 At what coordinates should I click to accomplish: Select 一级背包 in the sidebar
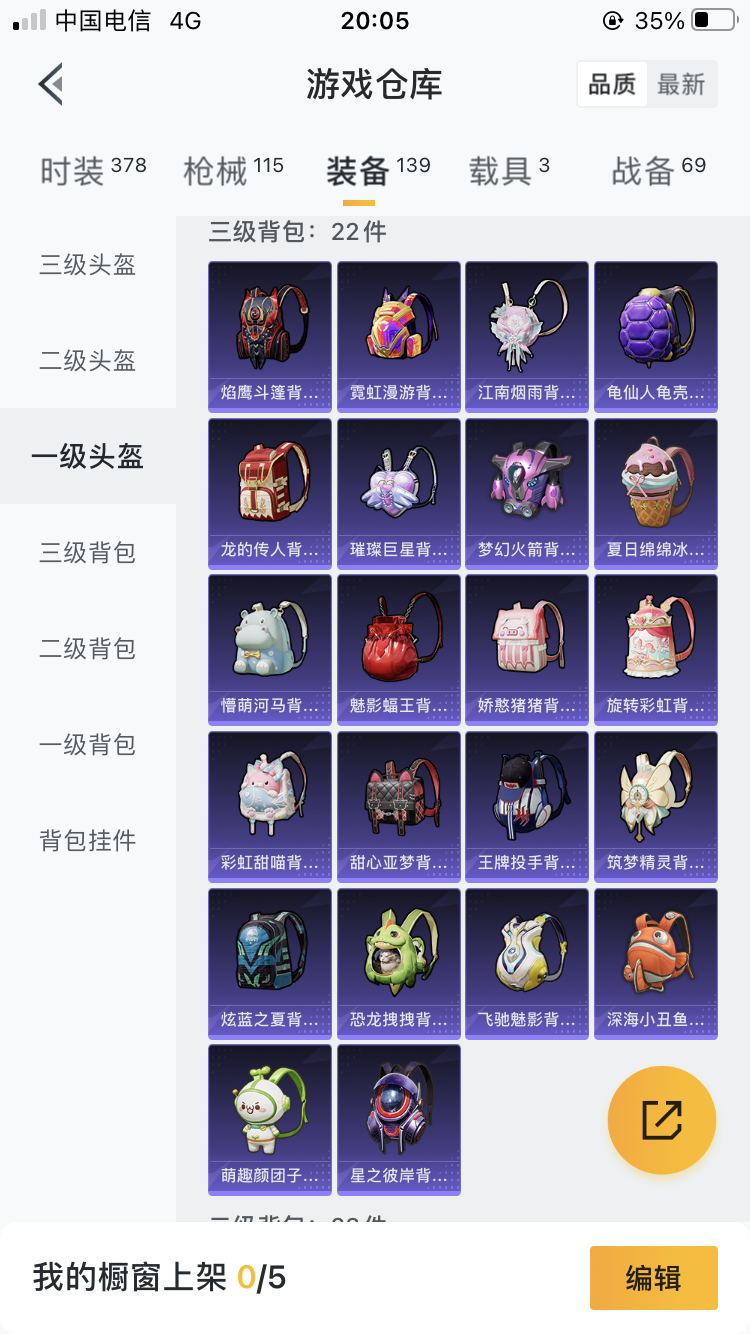coord(88,745)
